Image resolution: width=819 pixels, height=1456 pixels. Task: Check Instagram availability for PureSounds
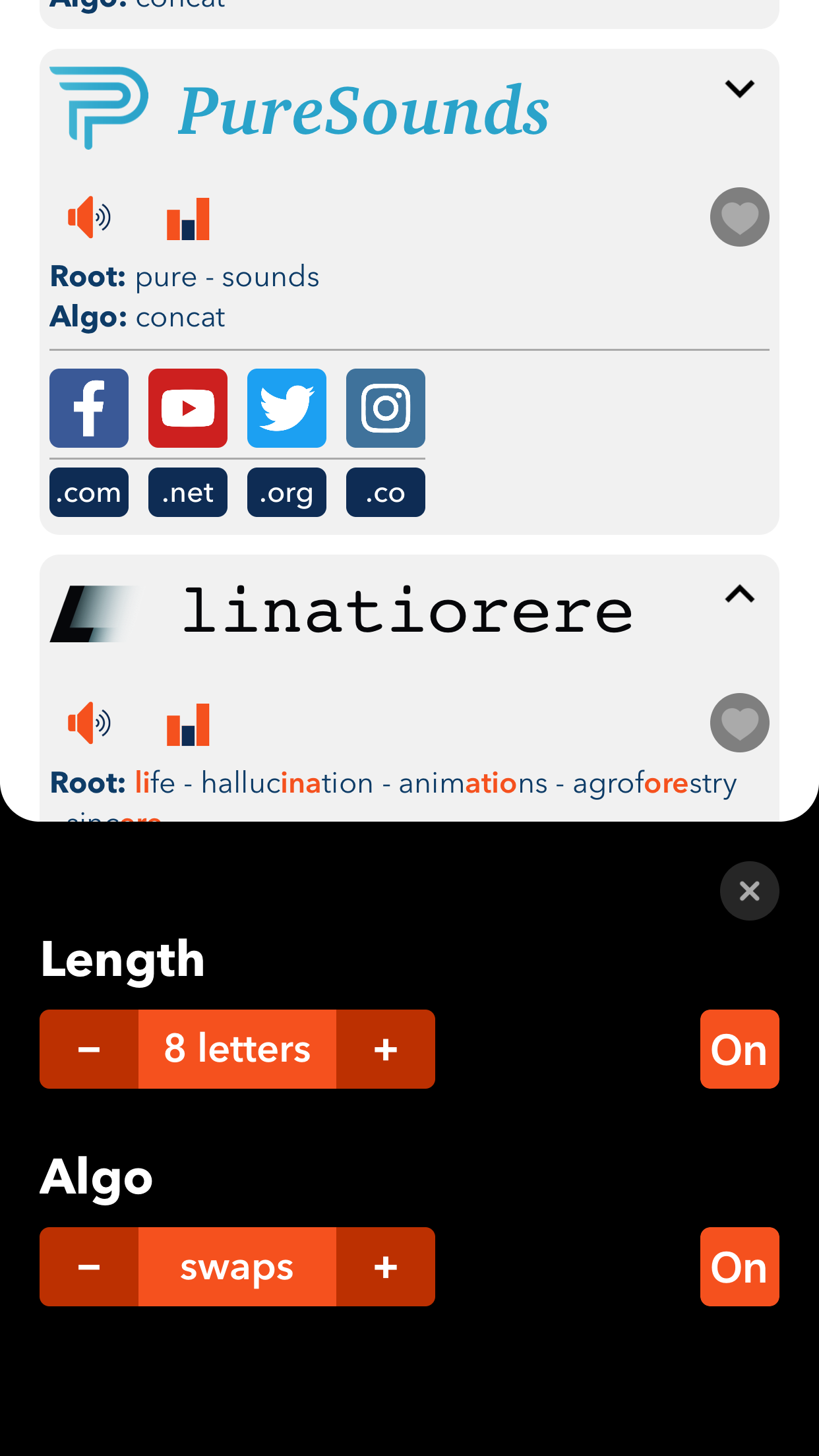click(x=386, y=408)
